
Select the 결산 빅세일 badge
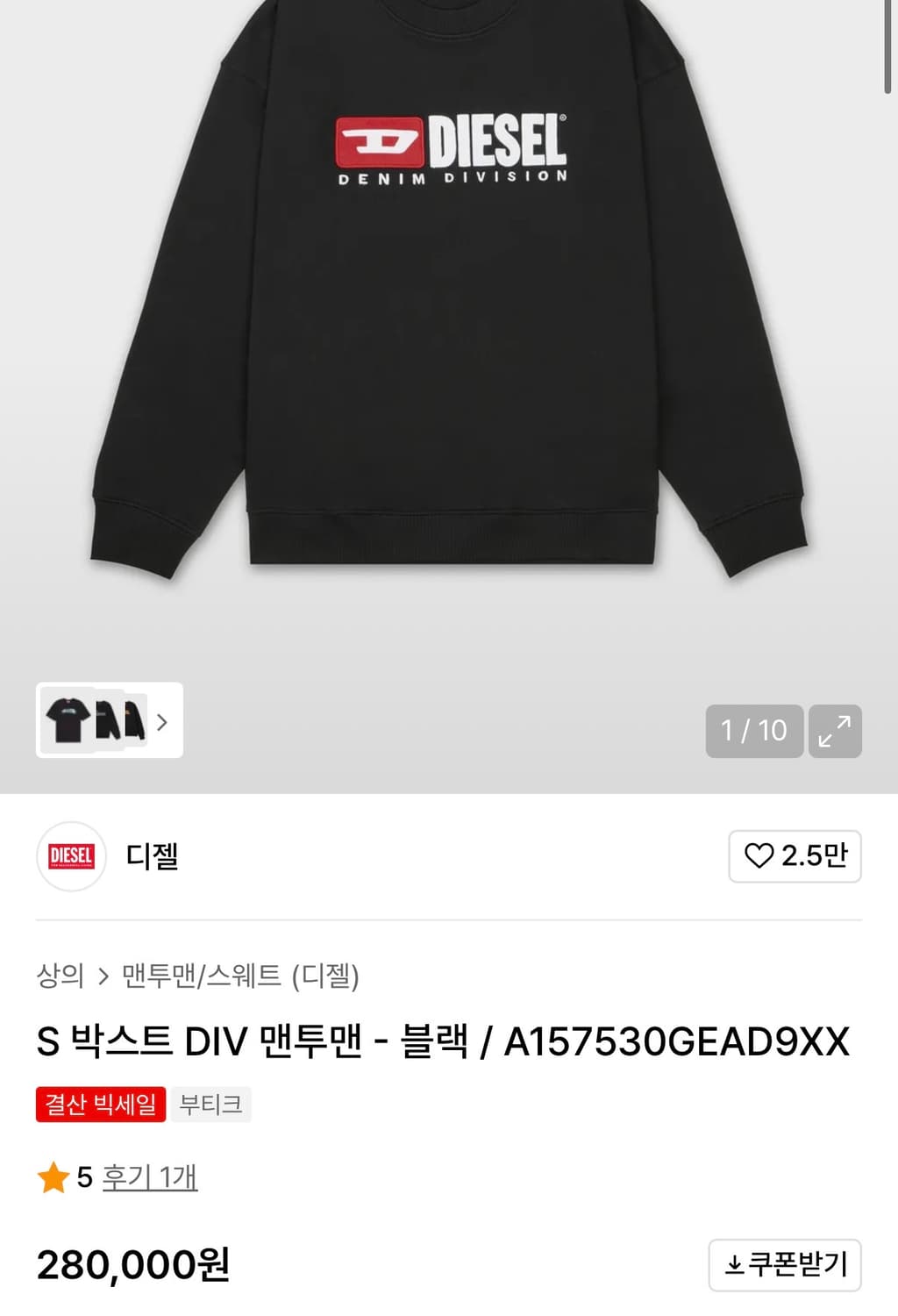pos(100,1106)
